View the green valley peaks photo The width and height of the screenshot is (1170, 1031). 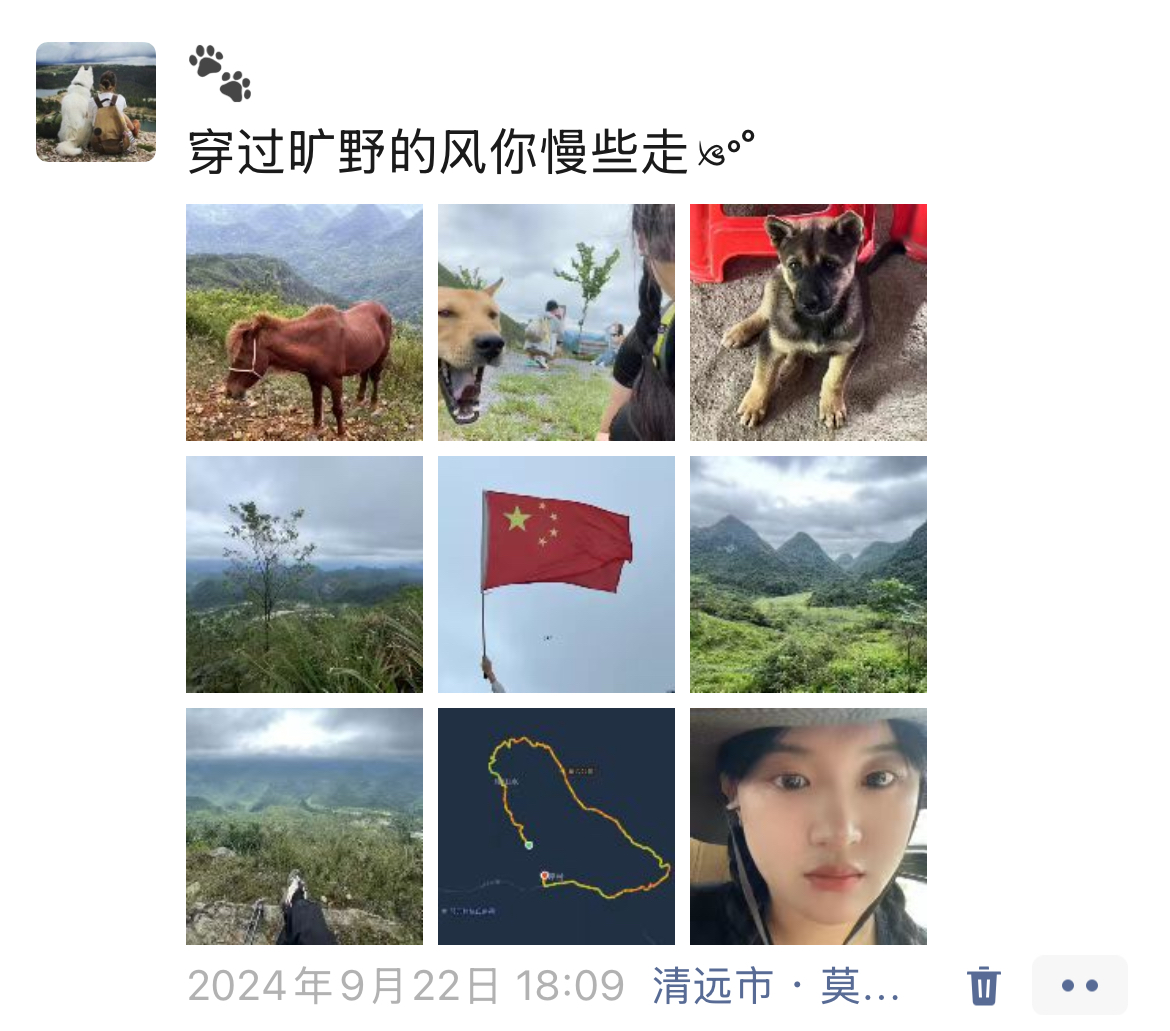pyautogui.click(x=808, y=574)
